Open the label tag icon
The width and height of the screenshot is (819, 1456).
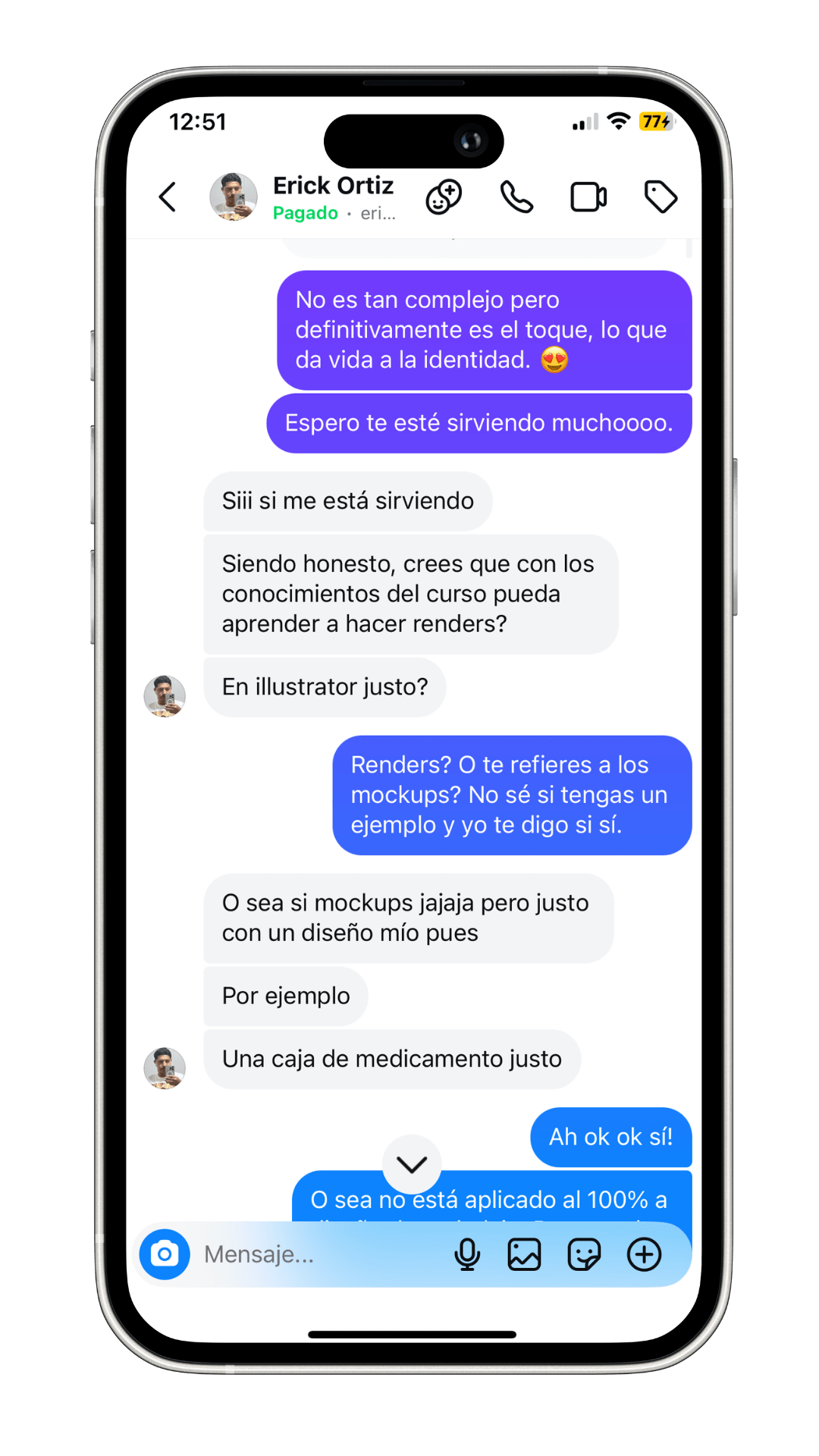pyautogui.click(x=661, y=197)
